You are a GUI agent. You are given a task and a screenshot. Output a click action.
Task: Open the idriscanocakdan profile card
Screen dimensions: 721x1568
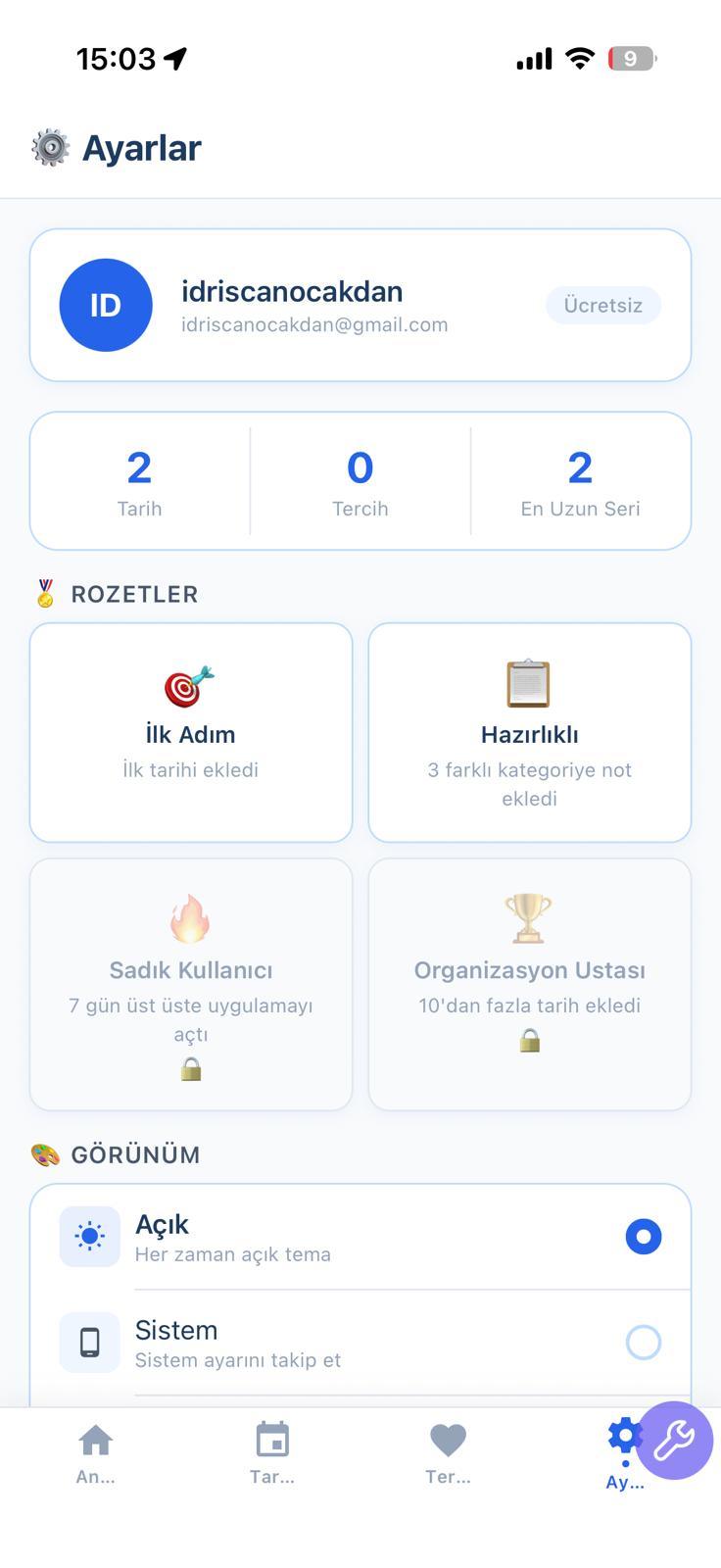(360, 305)
